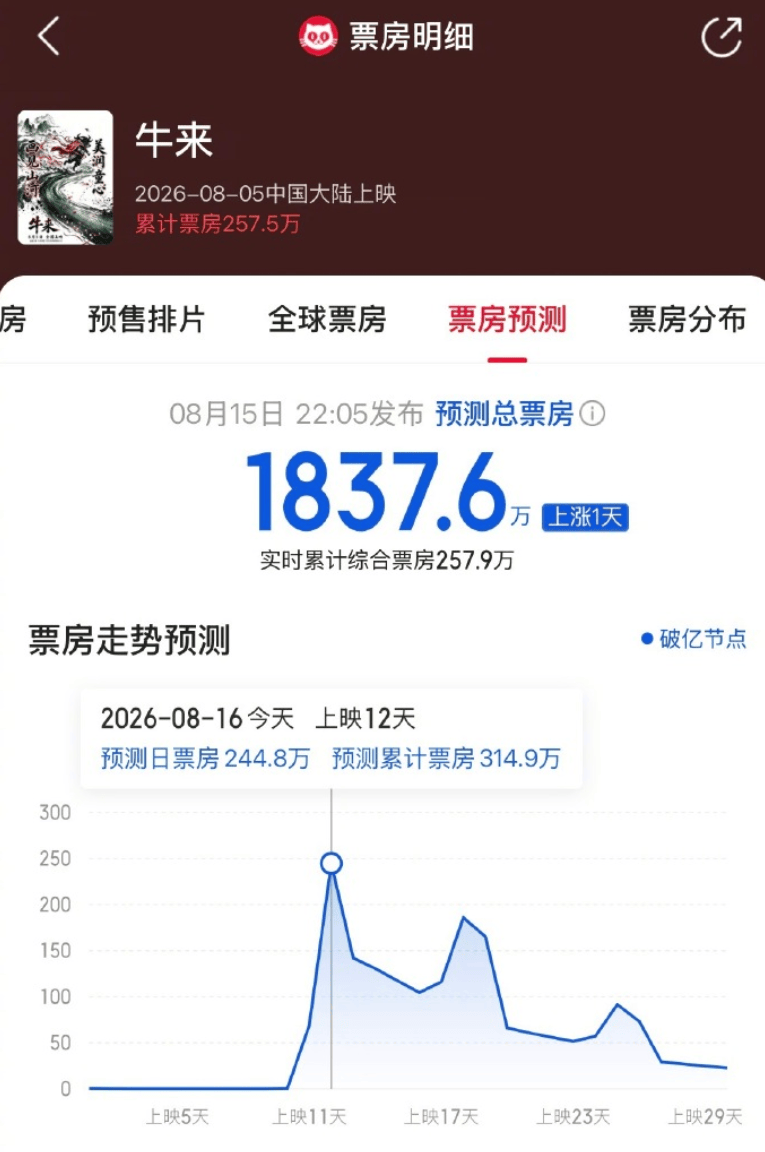Viewport: 765px width, 1152px height.
Task: Switch to the 全球票房 tab
Action: 327,320
